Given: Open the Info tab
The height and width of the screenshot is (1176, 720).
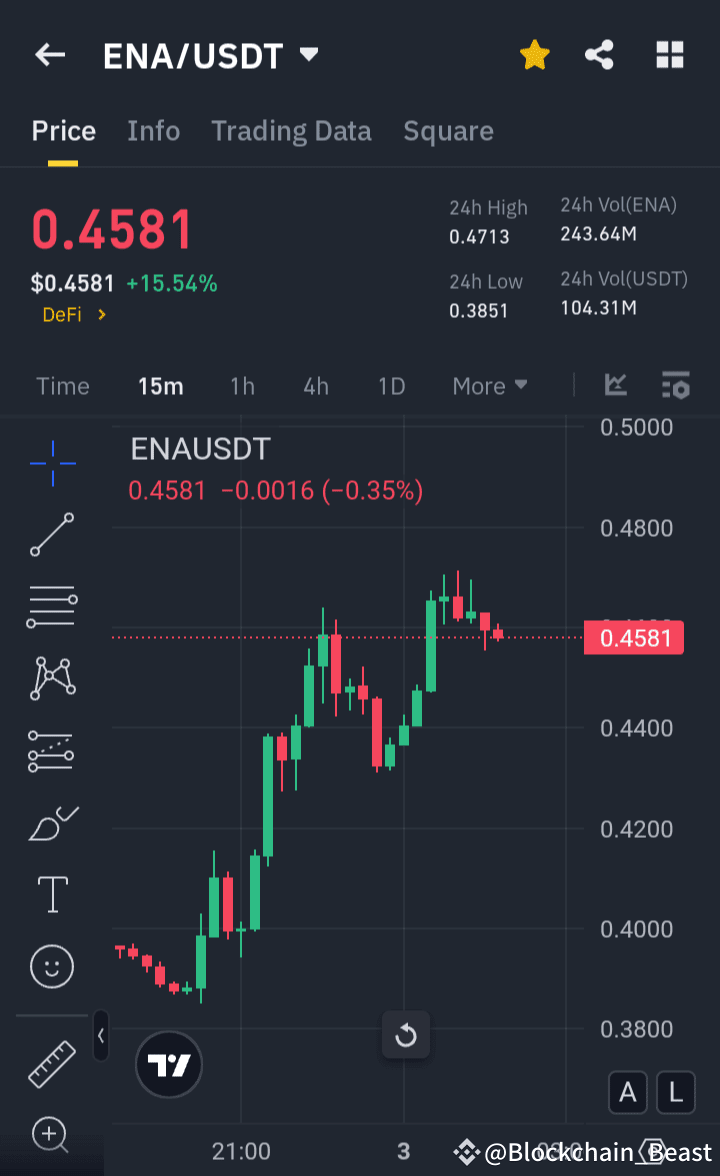Looking at the screenshot, I should click(x=153, y=131).
